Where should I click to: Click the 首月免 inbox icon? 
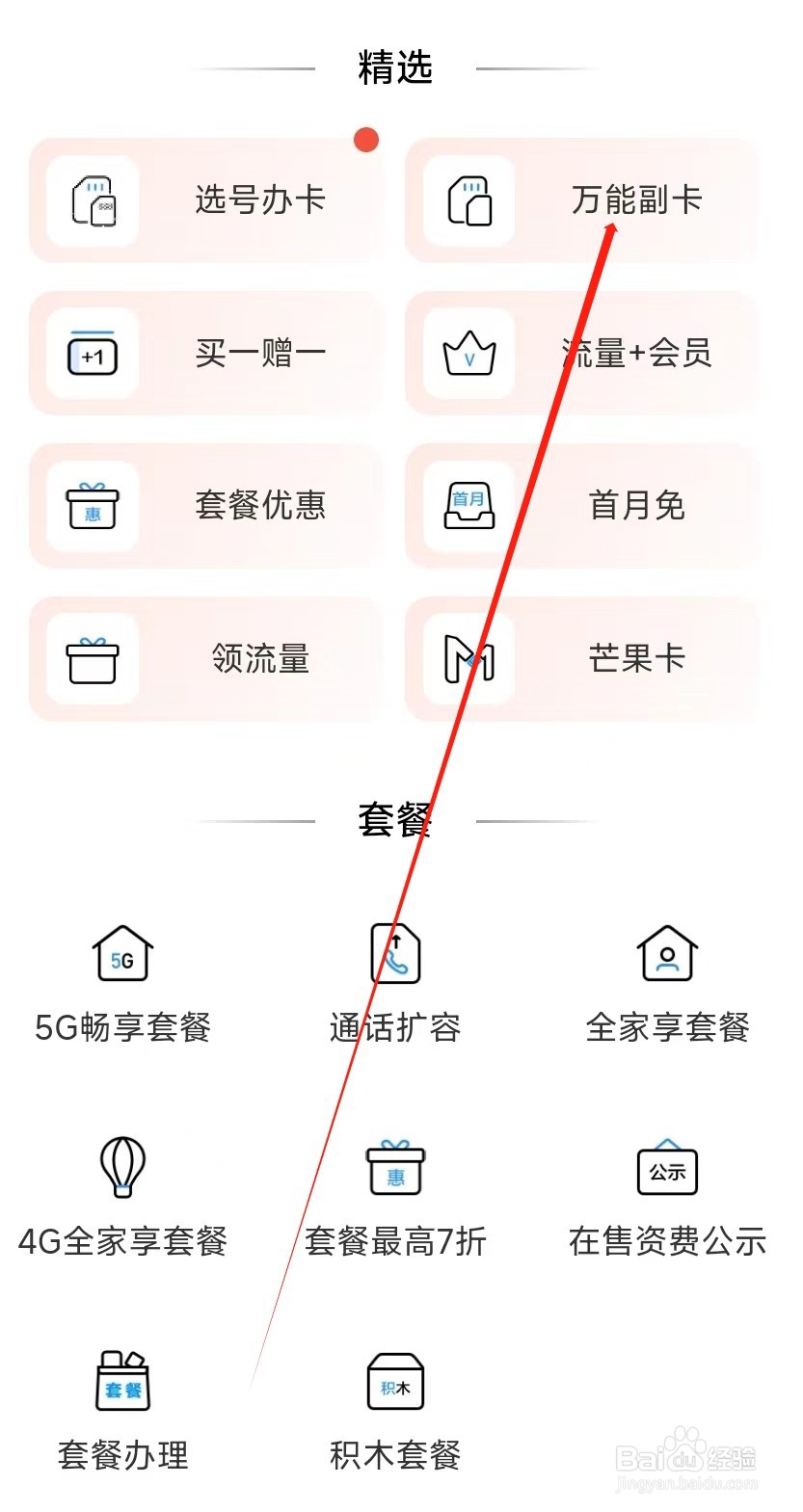[x=468, y=506]
